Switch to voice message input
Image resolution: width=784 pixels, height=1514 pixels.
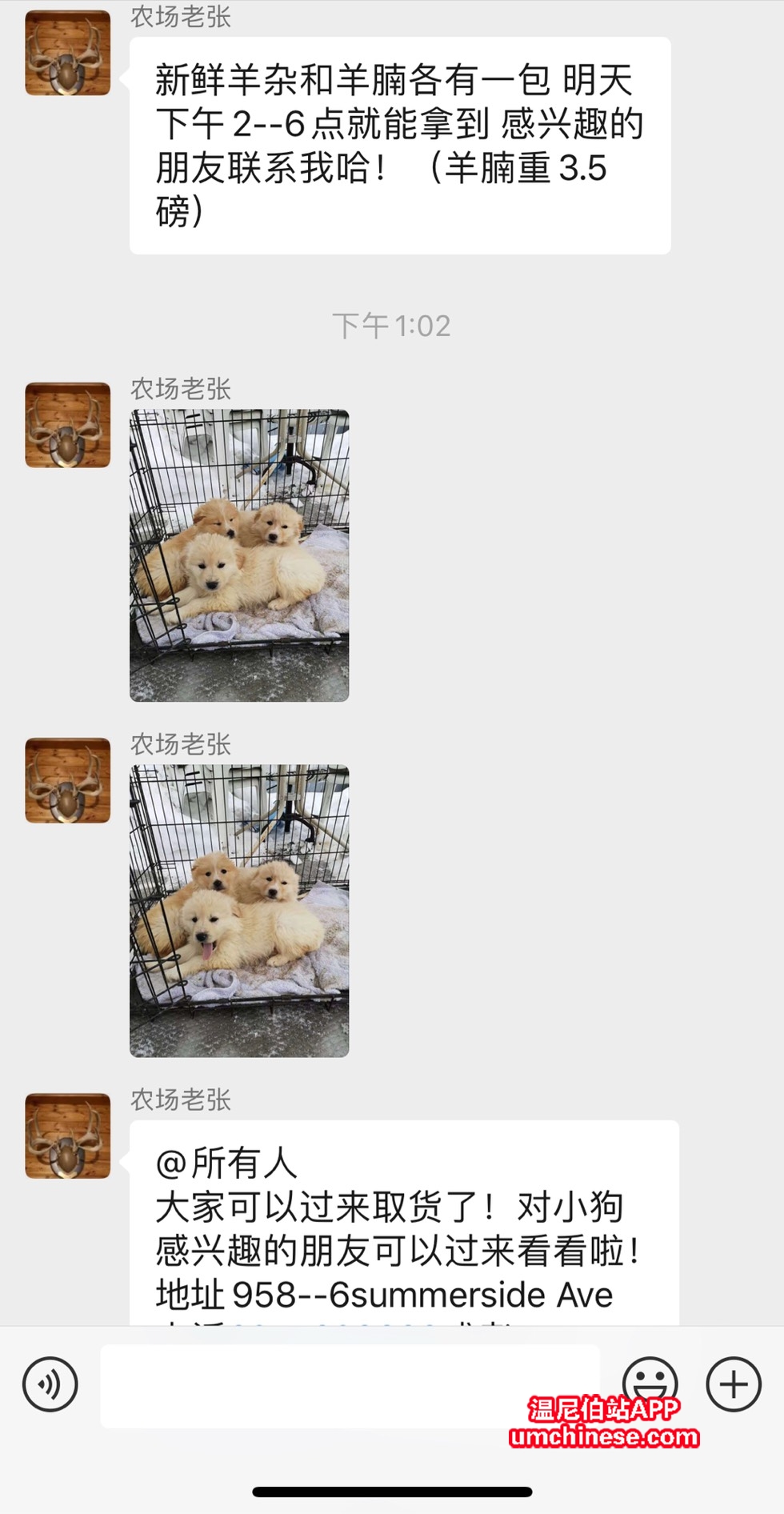[x=50, y=1384]
